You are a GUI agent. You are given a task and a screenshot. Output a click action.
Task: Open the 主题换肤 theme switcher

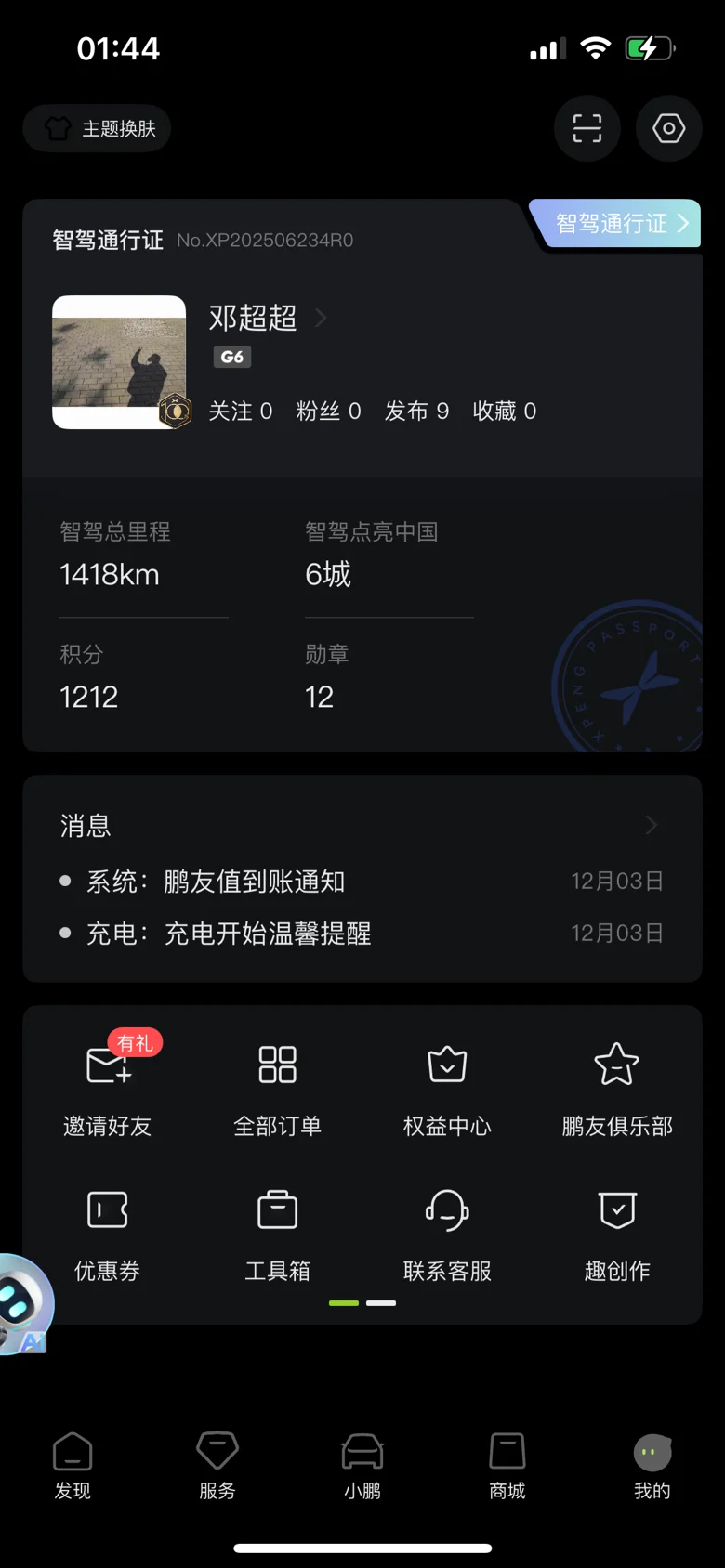click(x=98, y=128)
